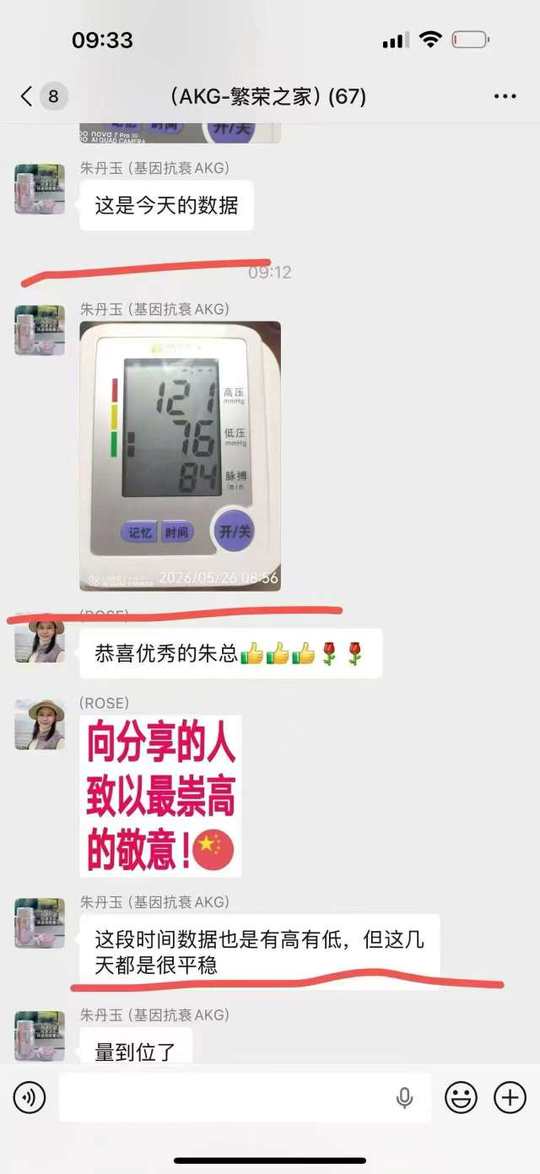Viewport: 540px width, 1174px height.
Task: Go back to the chat list
Action: 28,97
